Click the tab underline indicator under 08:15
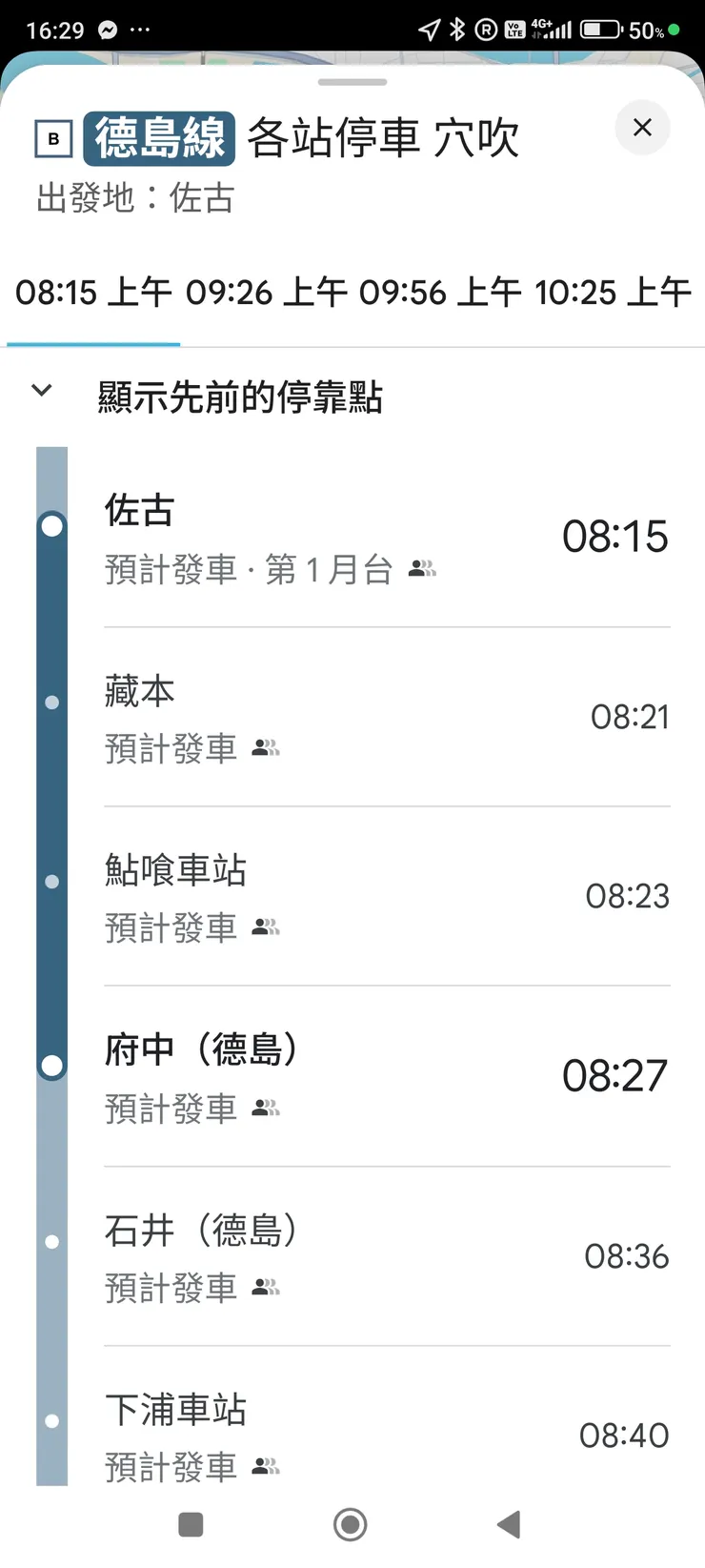The width and height of the screenshot is (705, 1568). [x=92, y=338]
